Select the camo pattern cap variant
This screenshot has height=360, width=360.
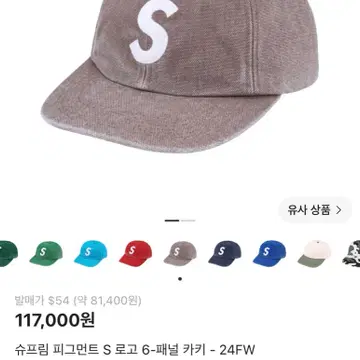click(x=351, y=253)
